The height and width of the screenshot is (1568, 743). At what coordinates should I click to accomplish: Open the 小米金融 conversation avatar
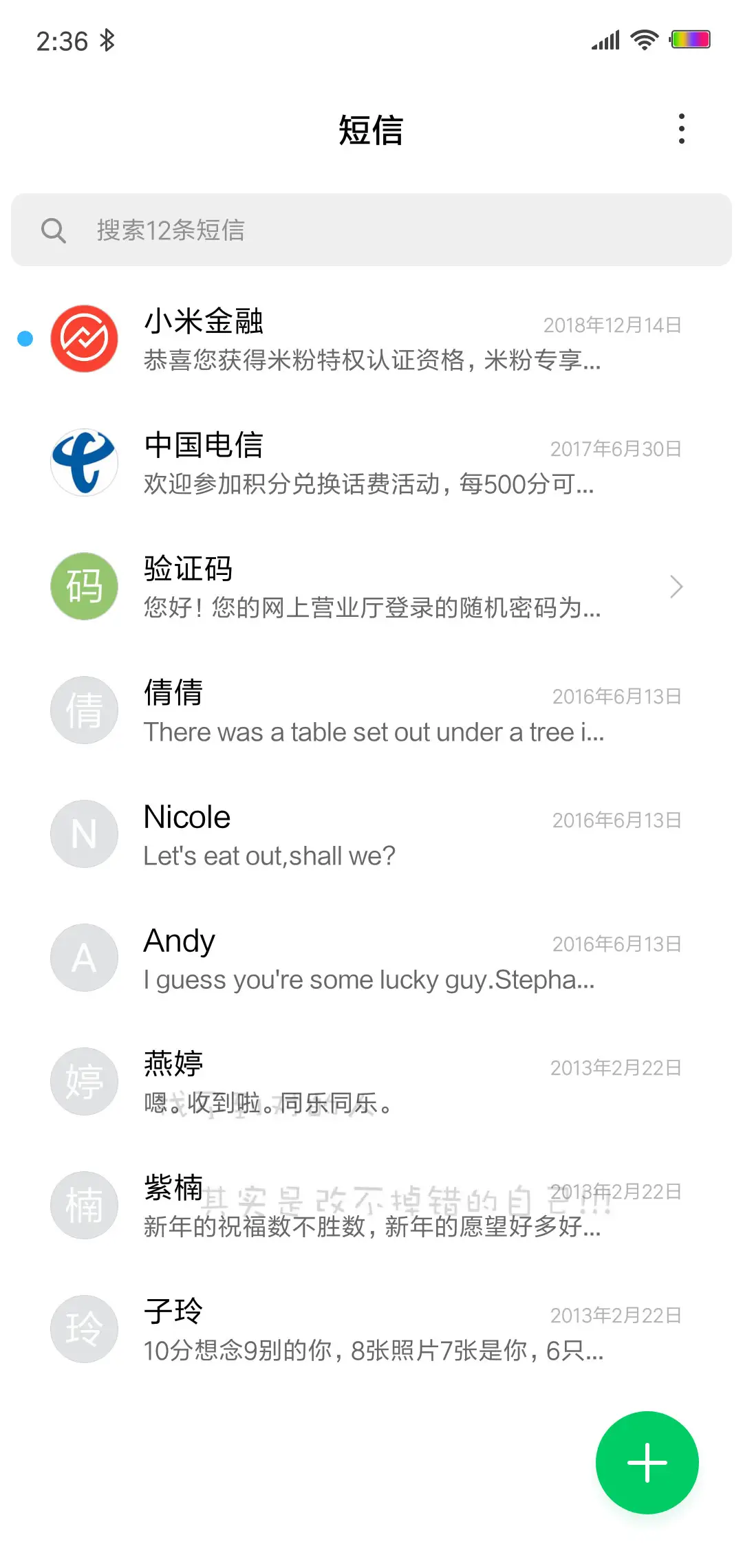(84, 338)
